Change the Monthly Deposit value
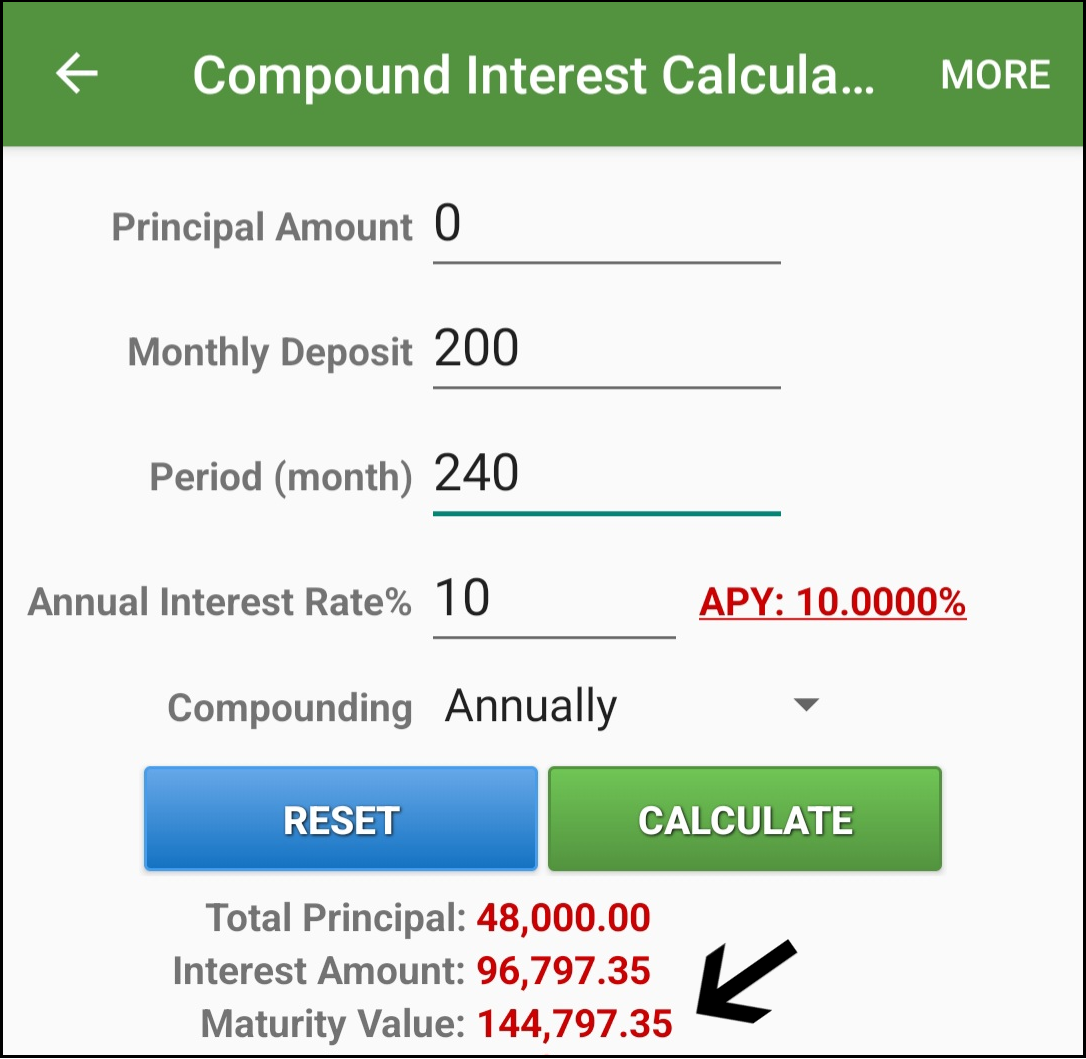 [605, 350]
